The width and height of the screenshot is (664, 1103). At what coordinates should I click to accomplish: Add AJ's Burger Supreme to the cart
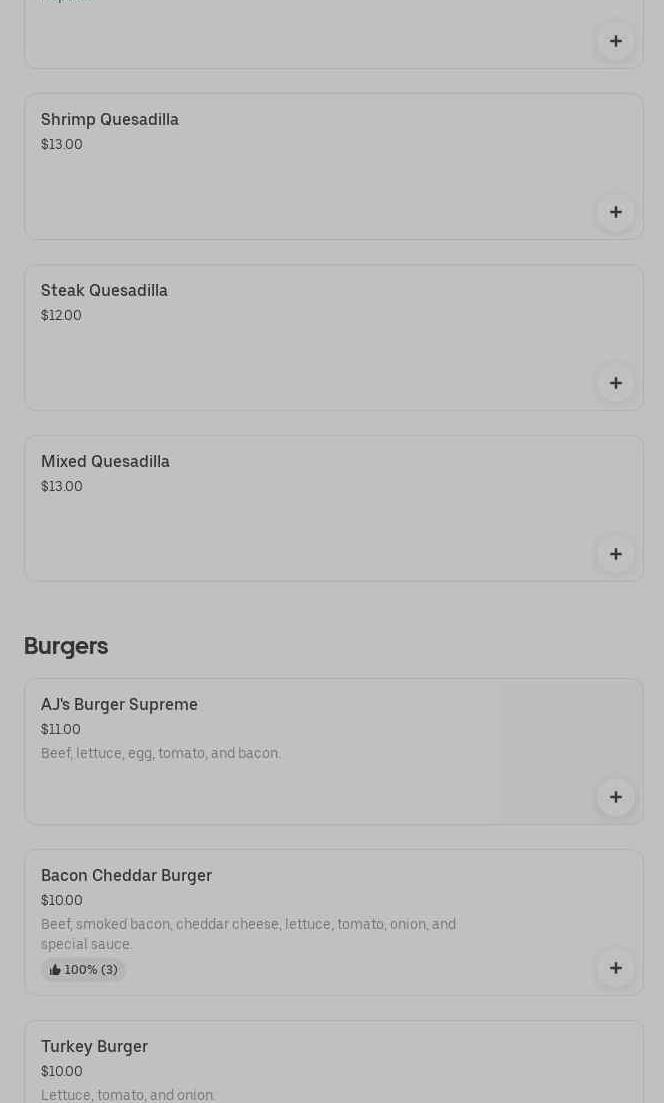[615, 797]
